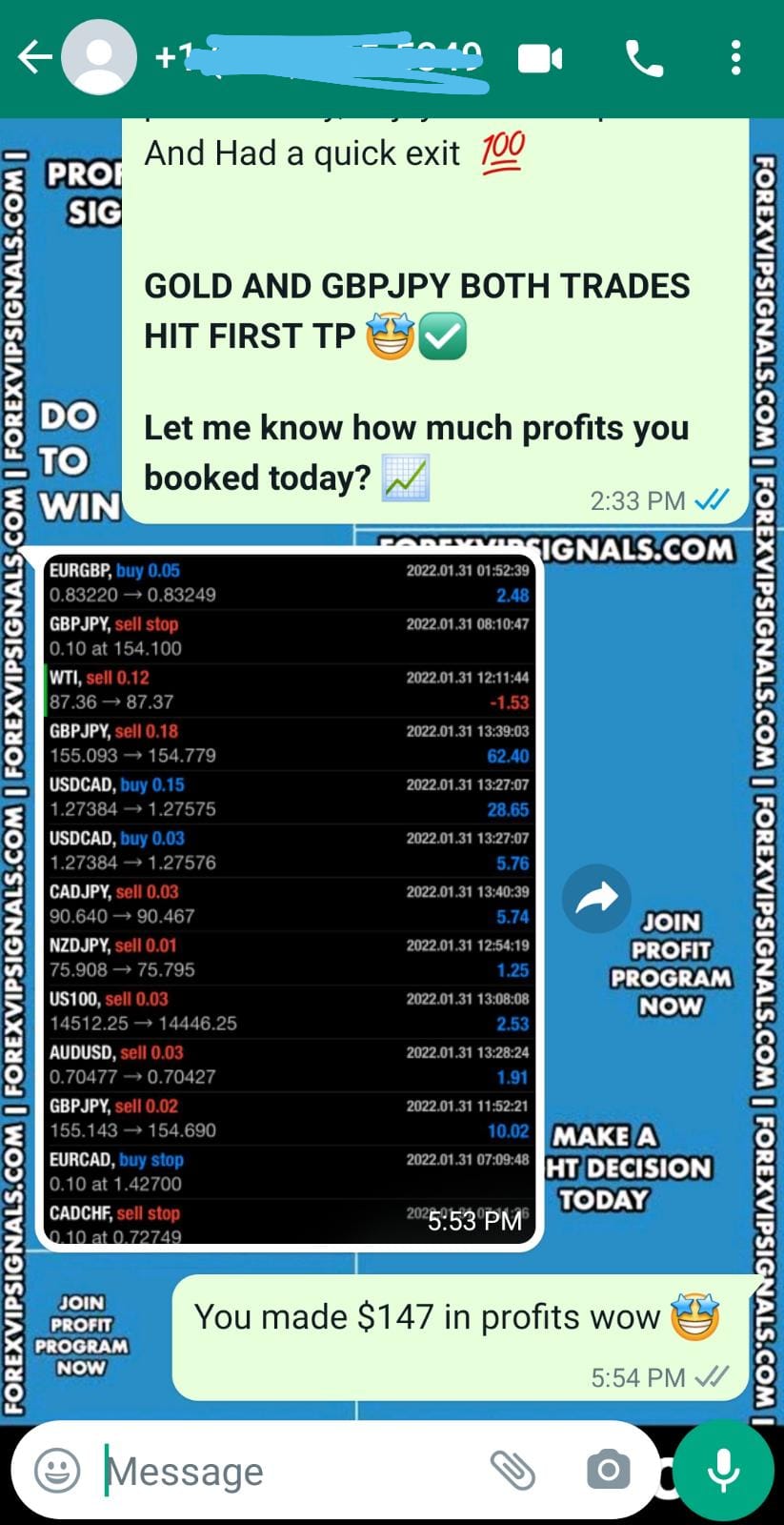Tap the microphone voice message button
This screenshot has height=1525, width=784.
(x=723, y=1470)
